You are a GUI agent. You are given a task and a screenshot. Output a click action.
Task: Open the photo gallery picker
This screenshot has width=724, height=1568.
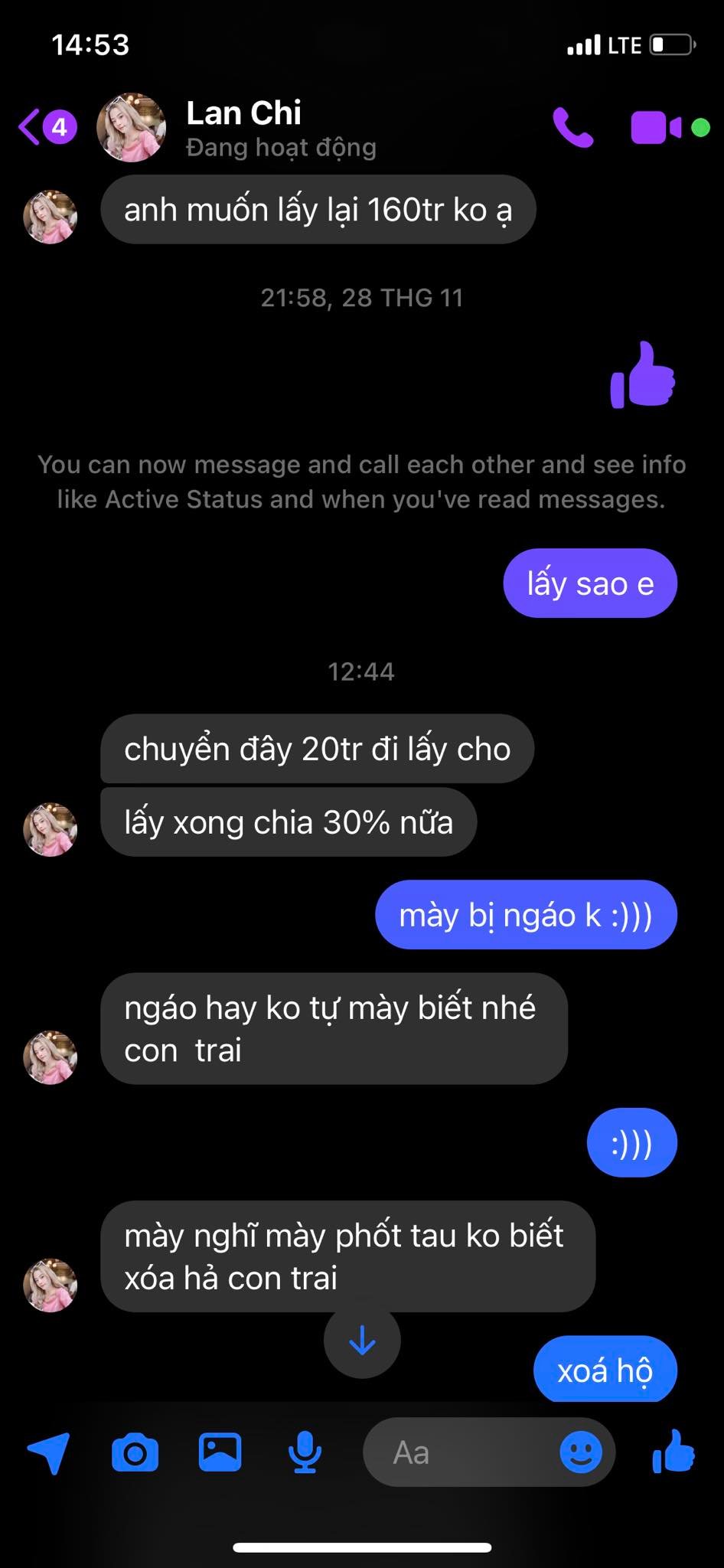pyautogui.click(x=220, y=1452)
